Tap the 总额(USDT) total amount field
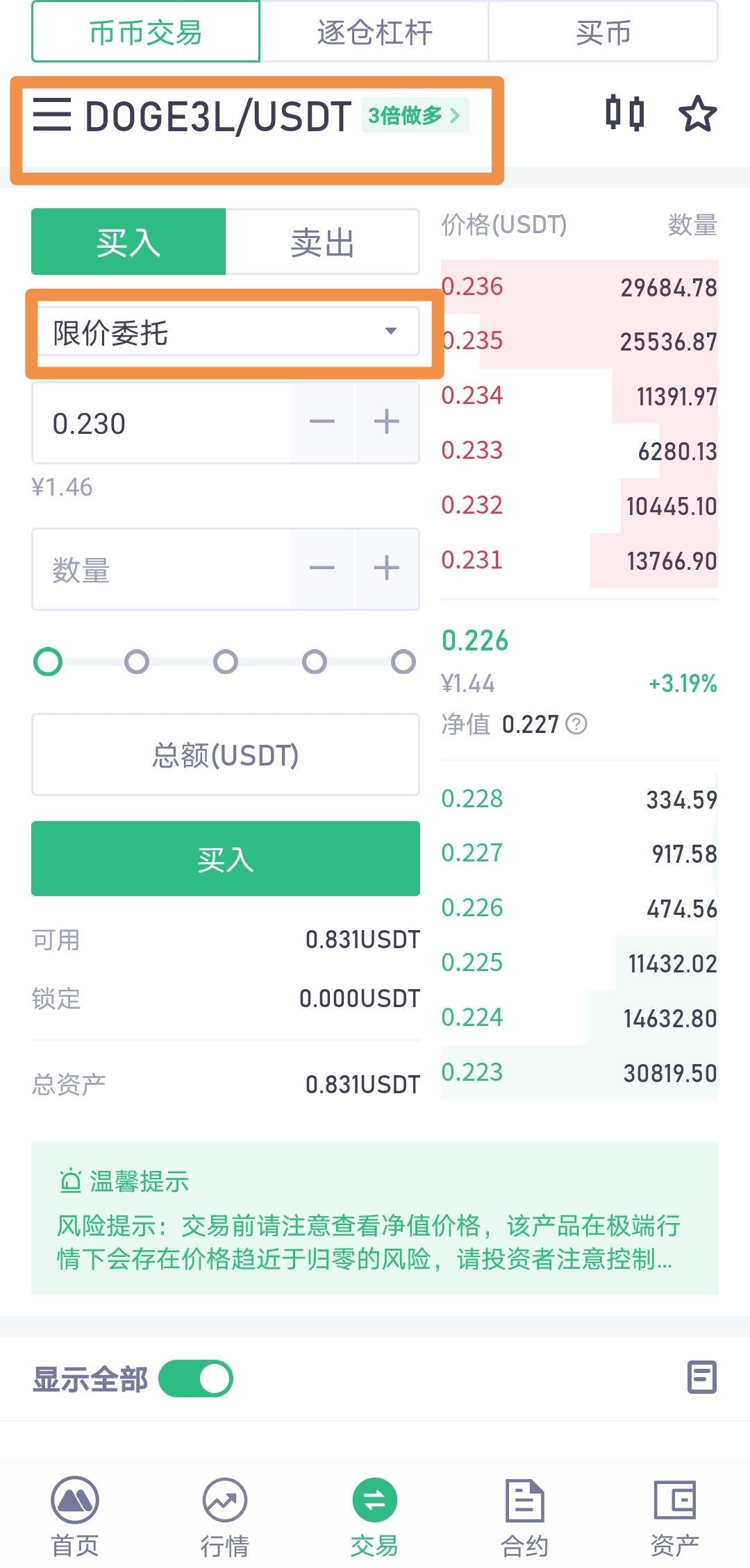750x1568 pixels. pos(226,755)
